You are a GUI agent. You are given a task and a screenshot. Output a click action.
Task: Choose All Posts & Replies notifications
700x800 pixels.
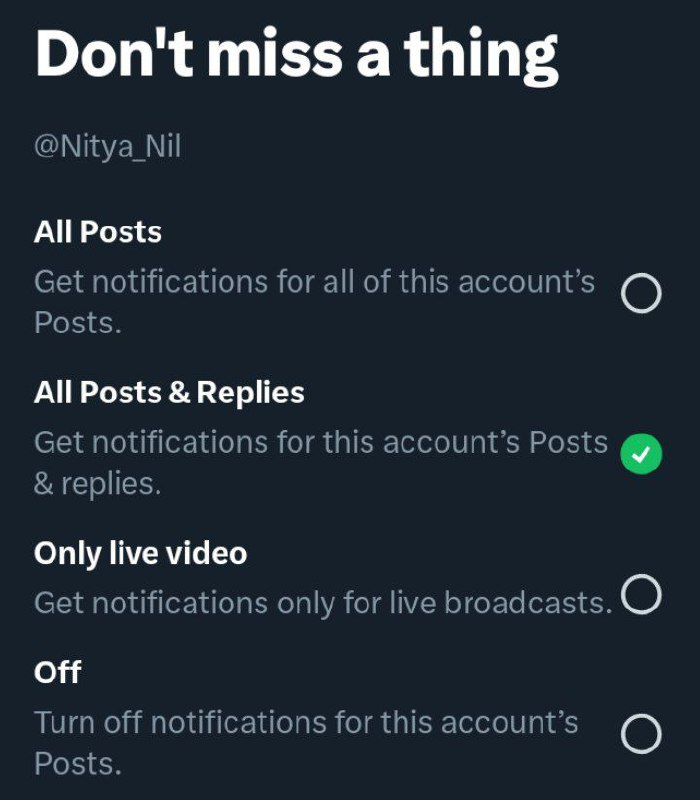(641, 456)
